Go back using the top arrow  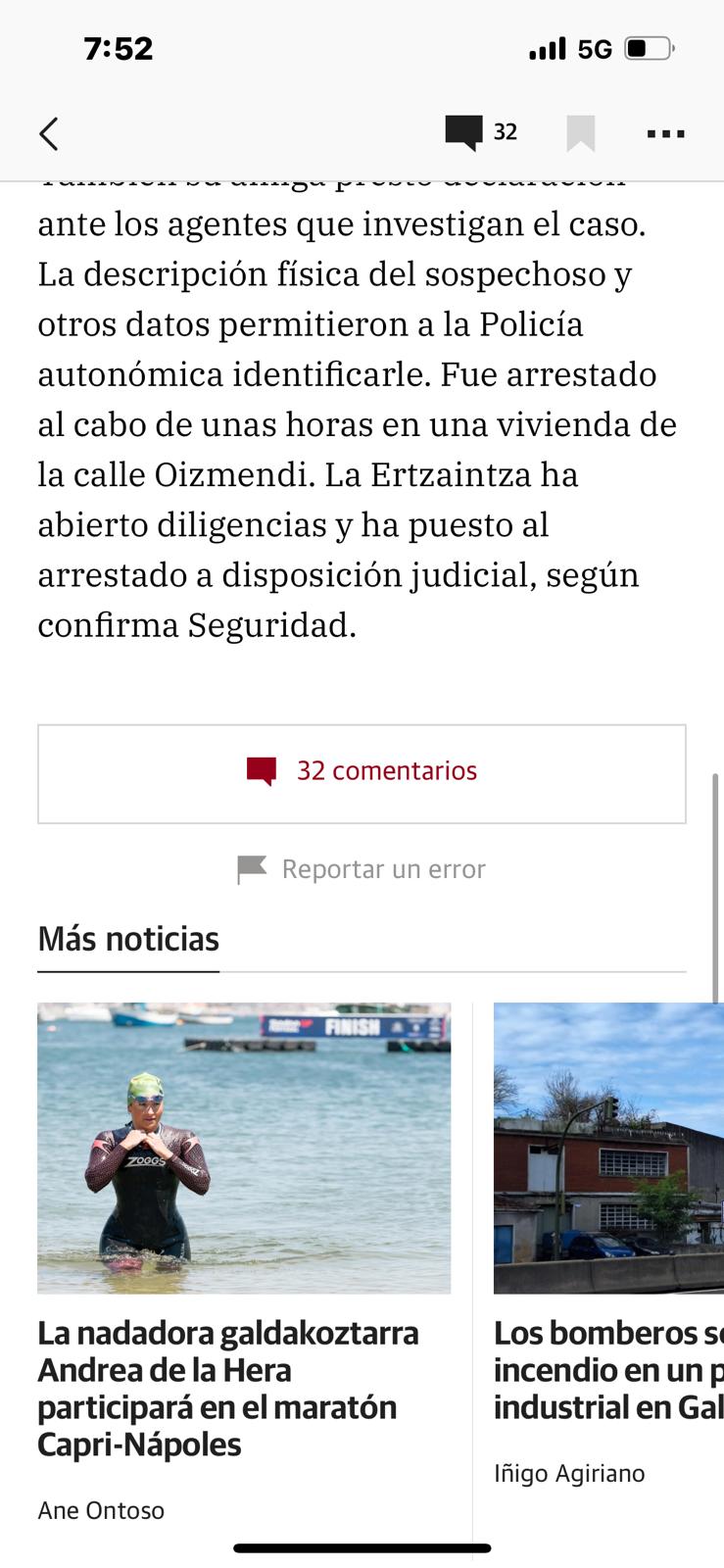pyautogui.click(x=49, y=133)
